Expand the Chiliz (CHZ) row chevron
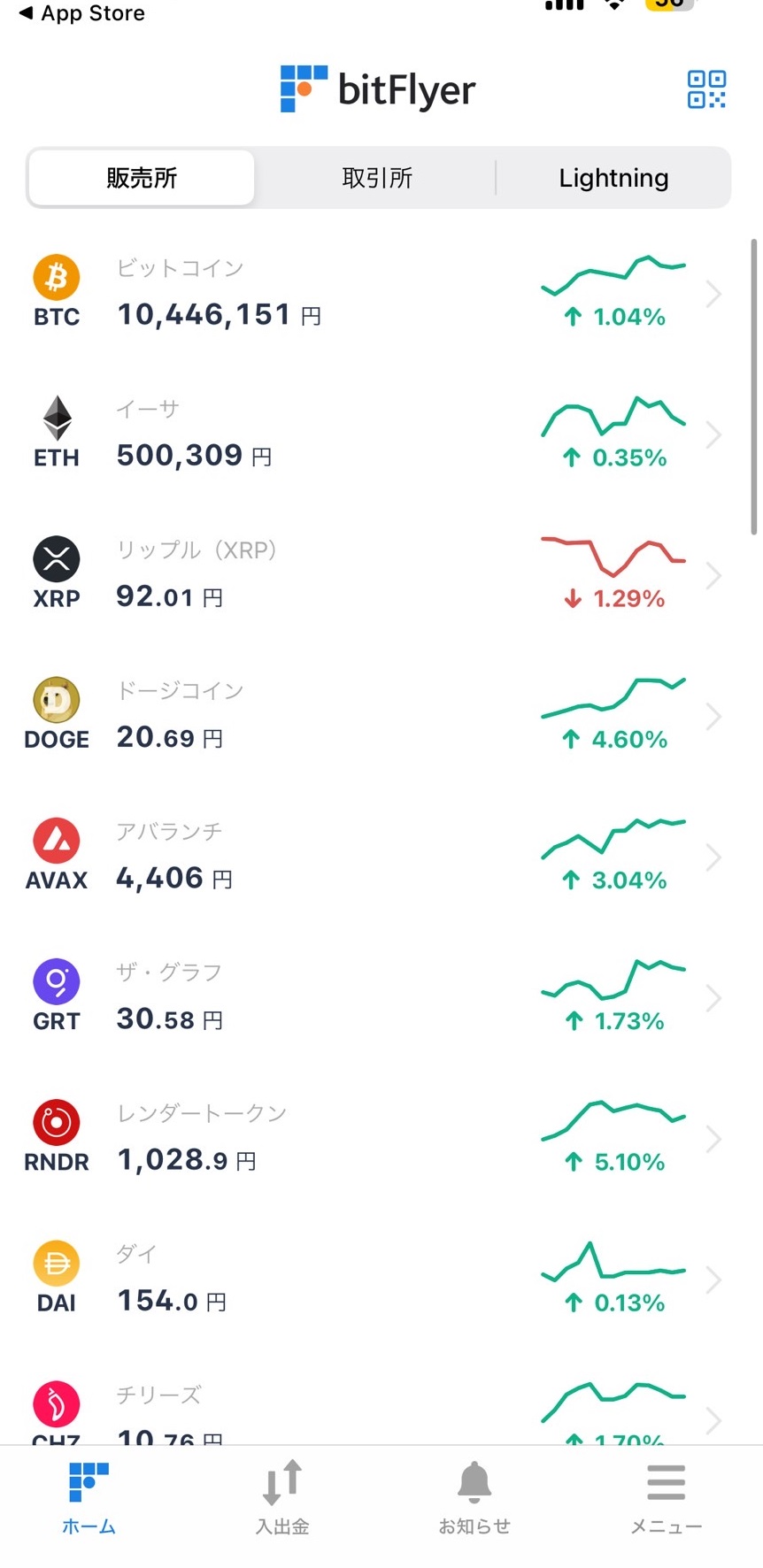This screenshot has width=763, height=1568. [713, 1420]
